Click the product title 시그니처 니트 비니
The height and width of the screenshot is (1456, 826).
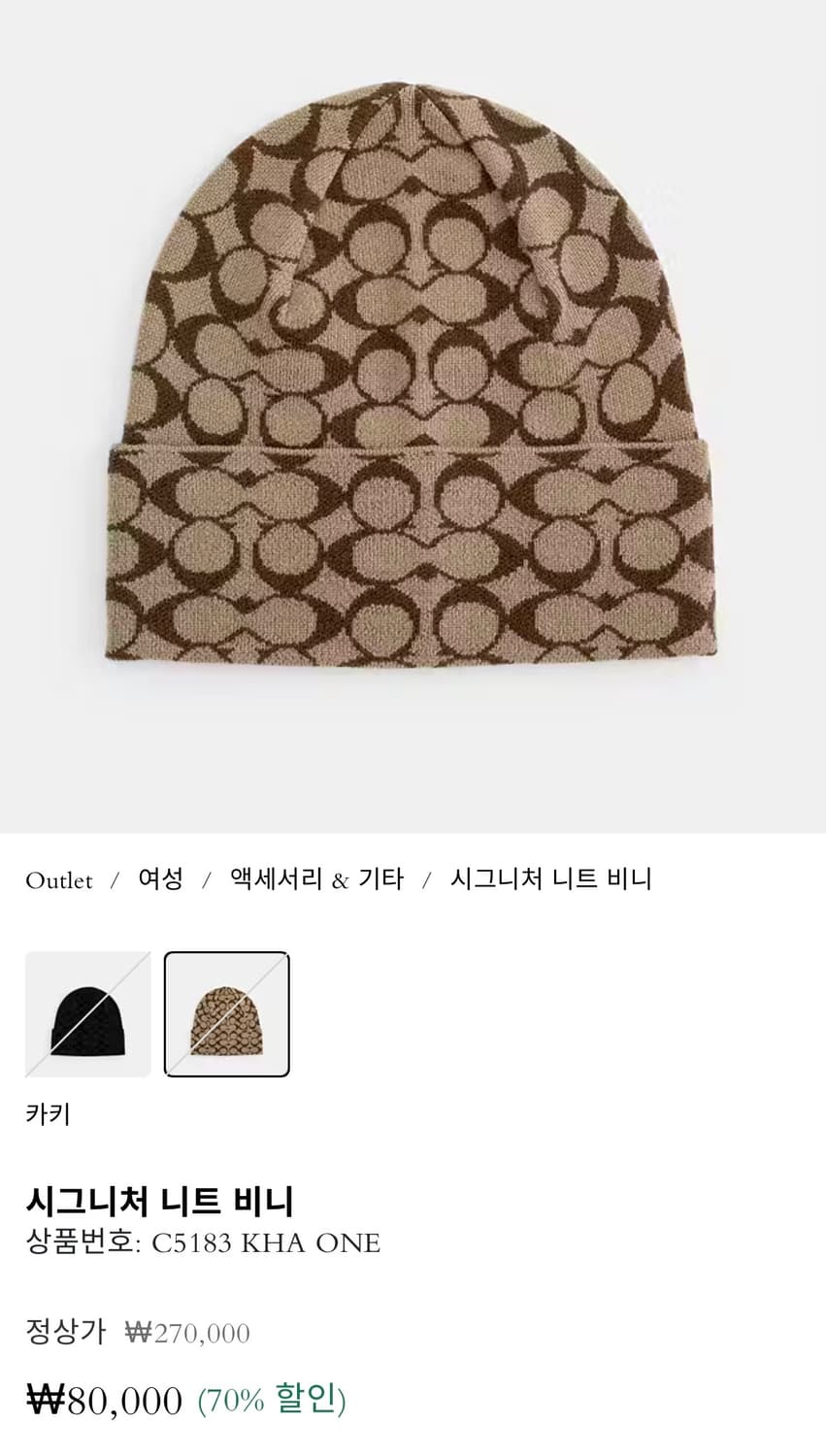pyautogui.click(x=163, y=1200)
